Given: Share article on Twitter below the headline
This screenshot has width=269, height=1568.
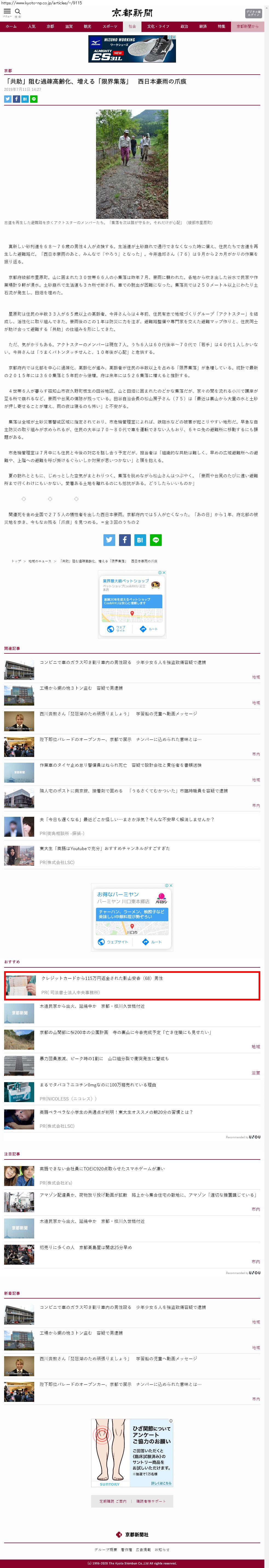Looking at the screenshot, I should 8,99.
